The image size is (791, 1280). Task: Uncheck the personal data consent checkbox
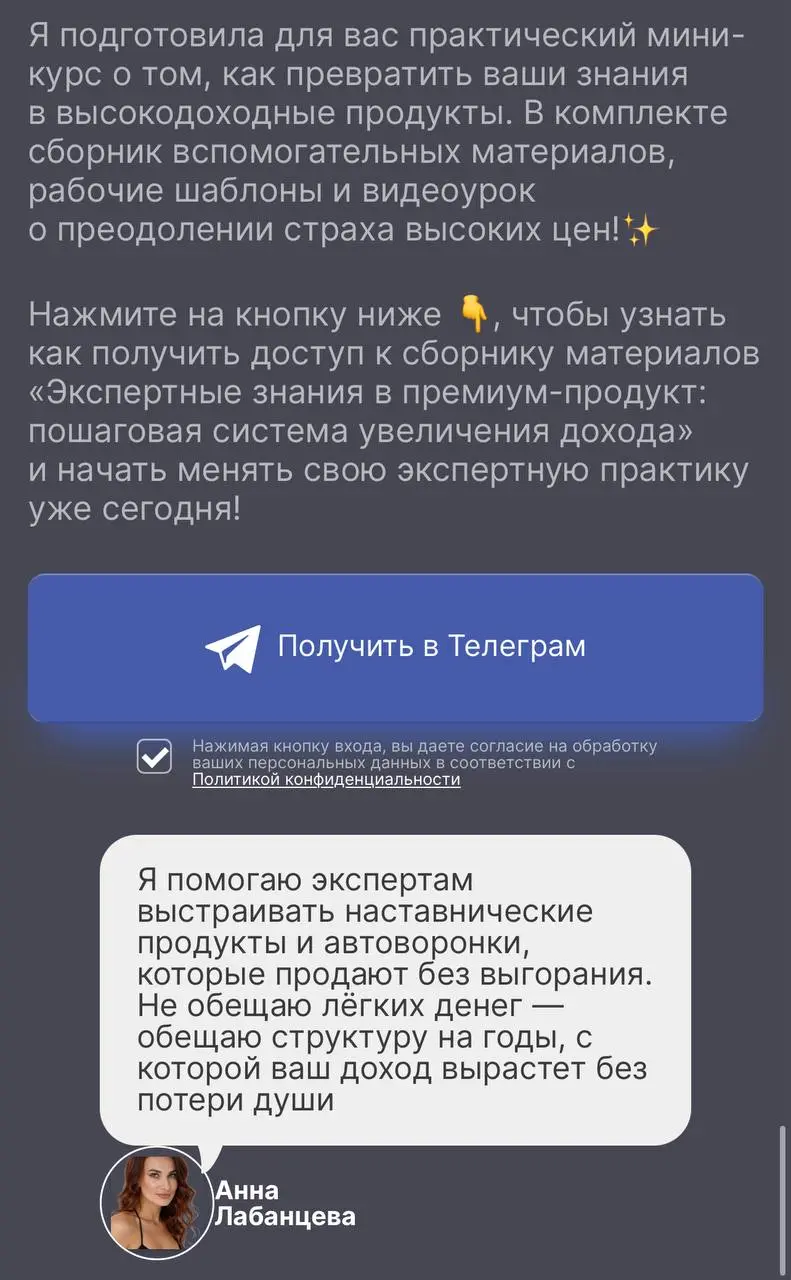point(155,757)
